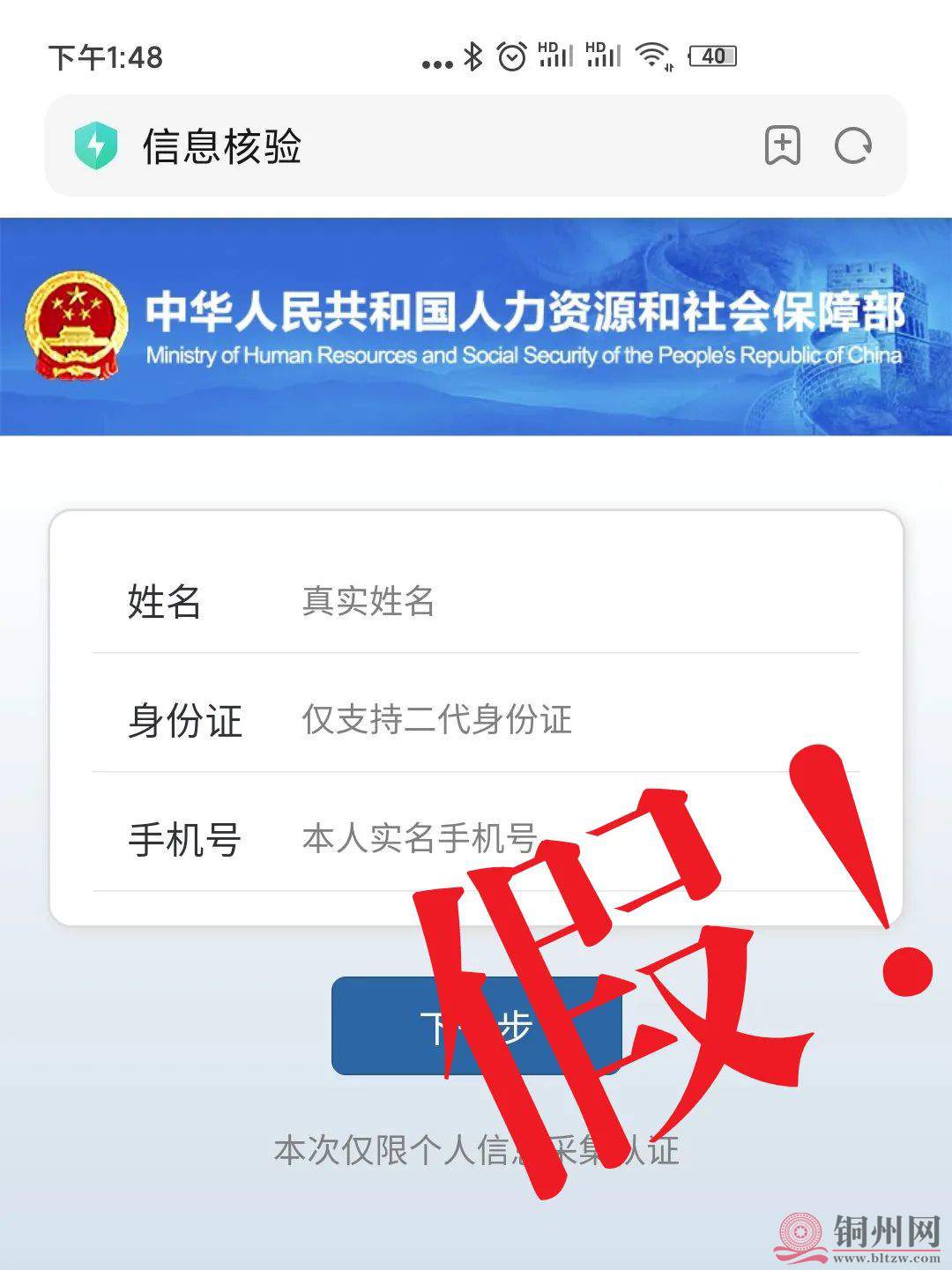Focus the 姓名 real name field
The image size is (952, 1270).
564,601
